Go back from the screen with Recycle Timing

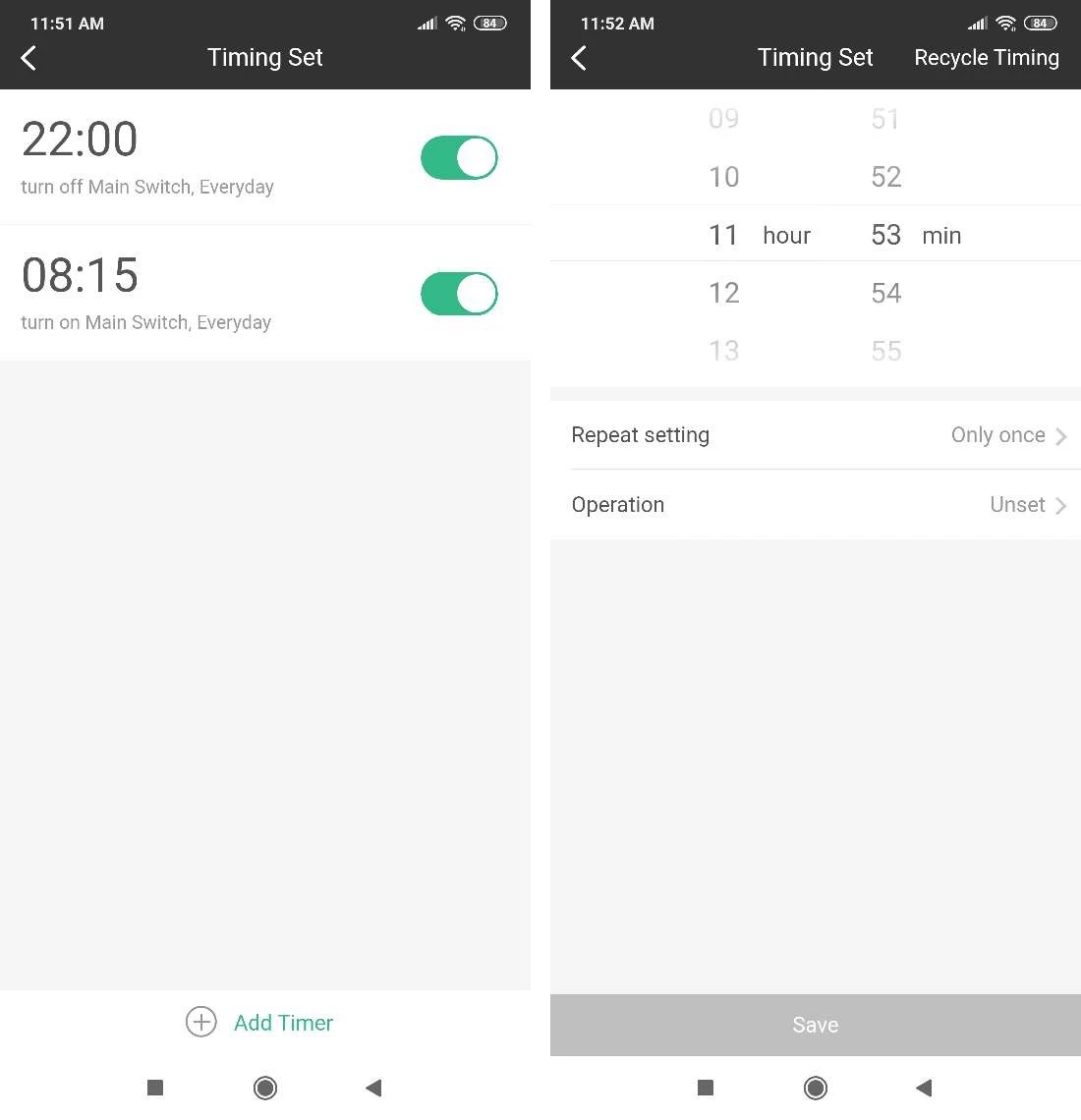tap(580, 58)
